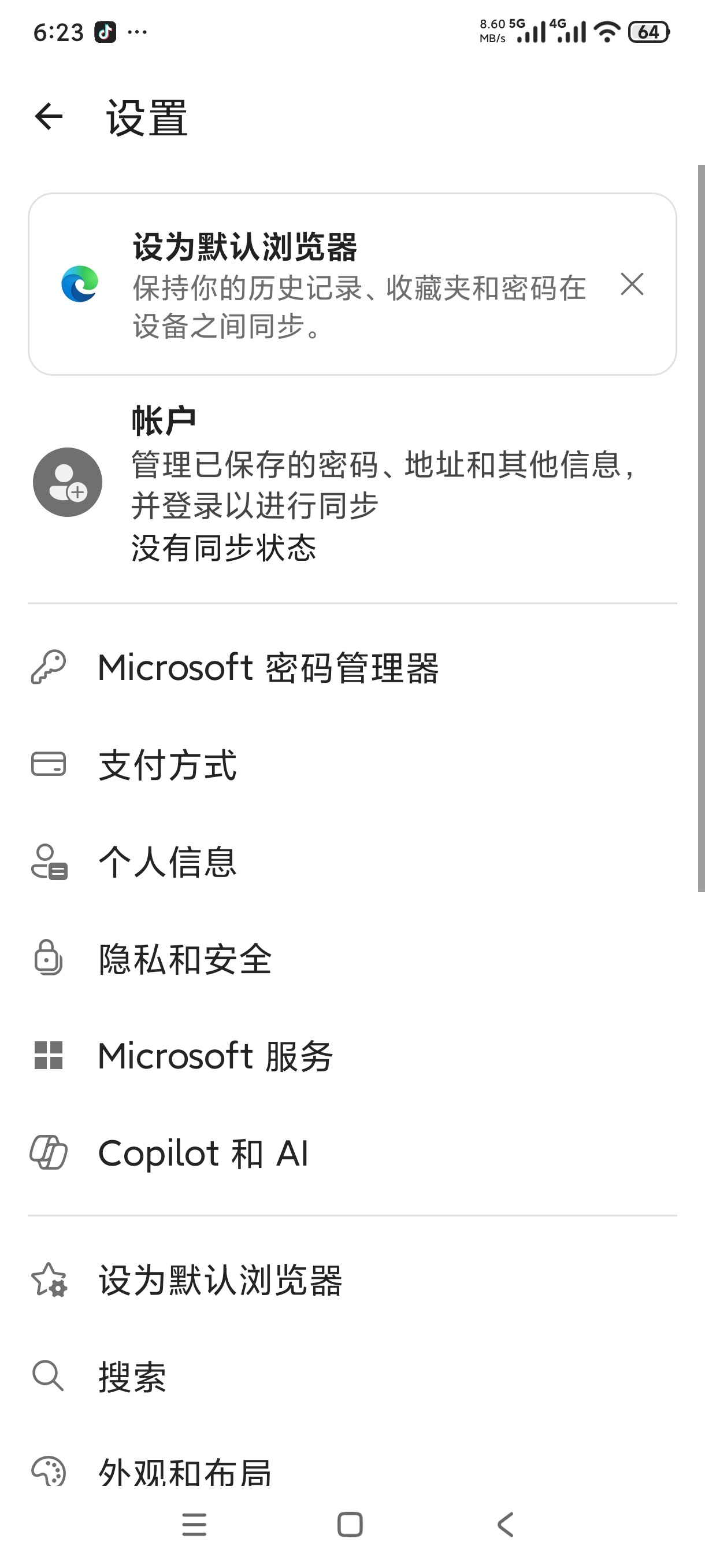Open Microsoft 服务
The width and height of the screenshot is (705, 1568).
point(352,1056)
